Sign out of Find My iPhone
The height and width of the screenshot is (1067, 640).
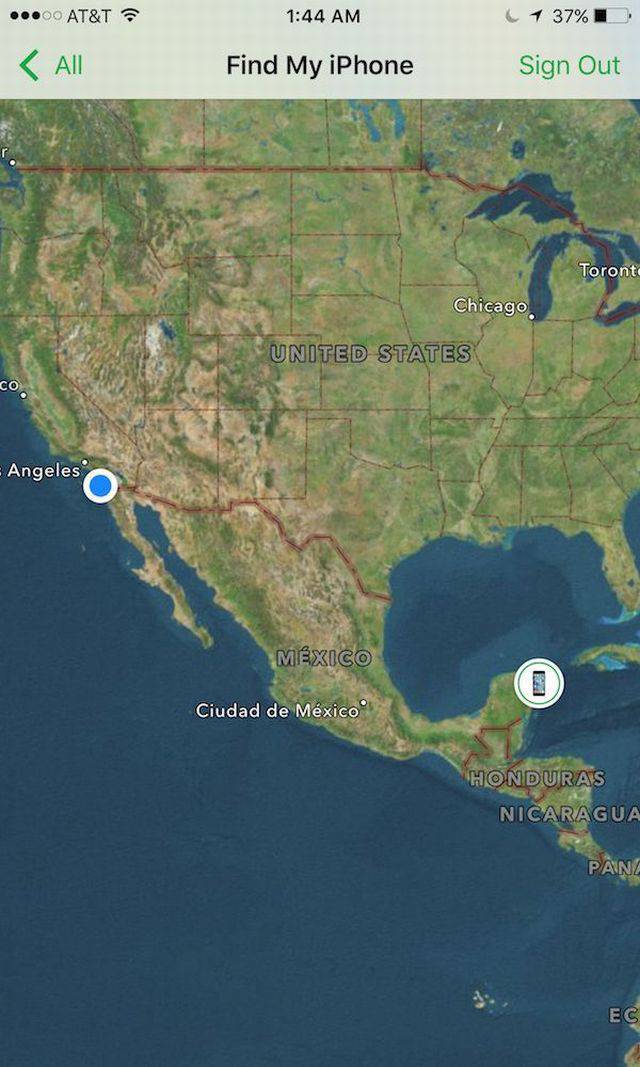coord(569,66)
